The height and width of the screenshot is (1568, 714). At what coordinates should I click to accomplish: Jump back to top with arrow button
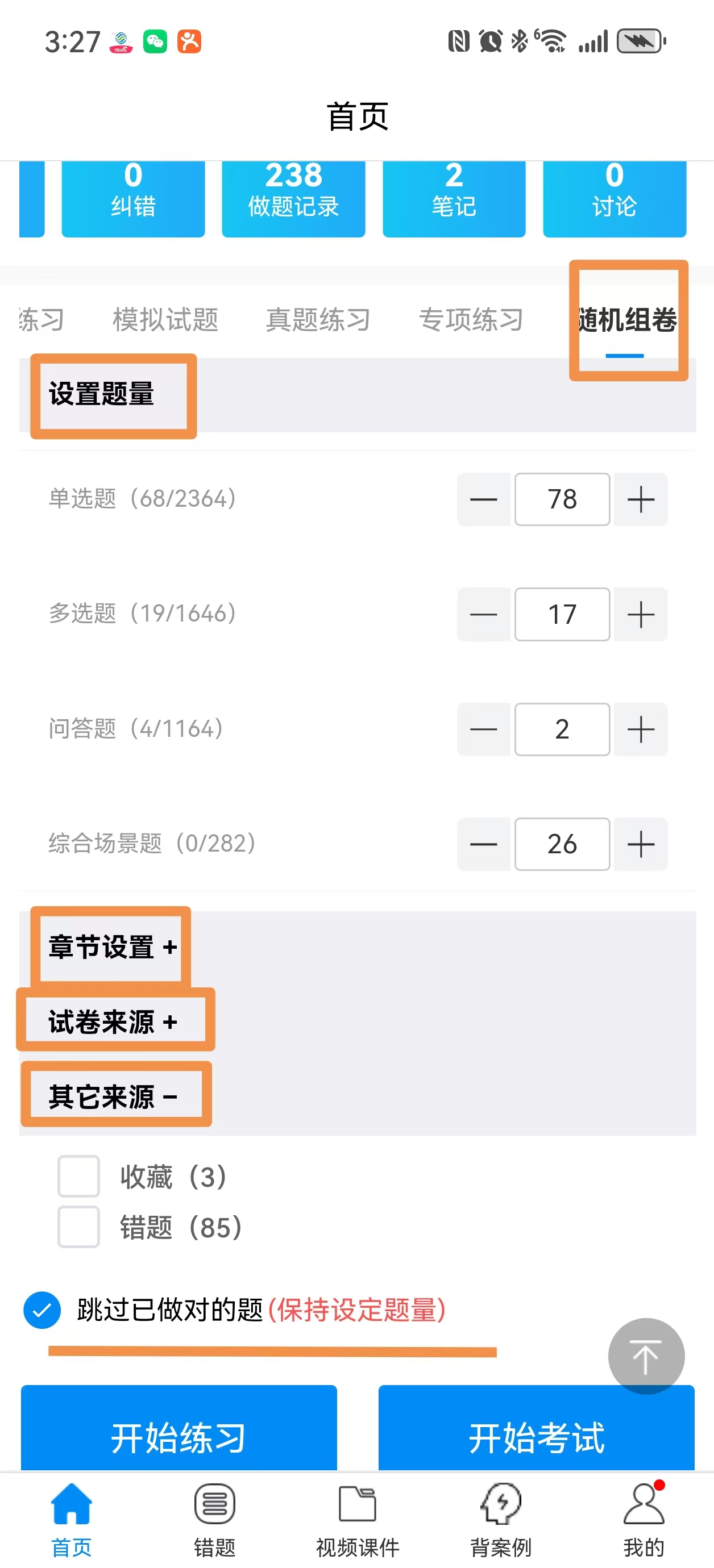click(x=646, y=1356)
